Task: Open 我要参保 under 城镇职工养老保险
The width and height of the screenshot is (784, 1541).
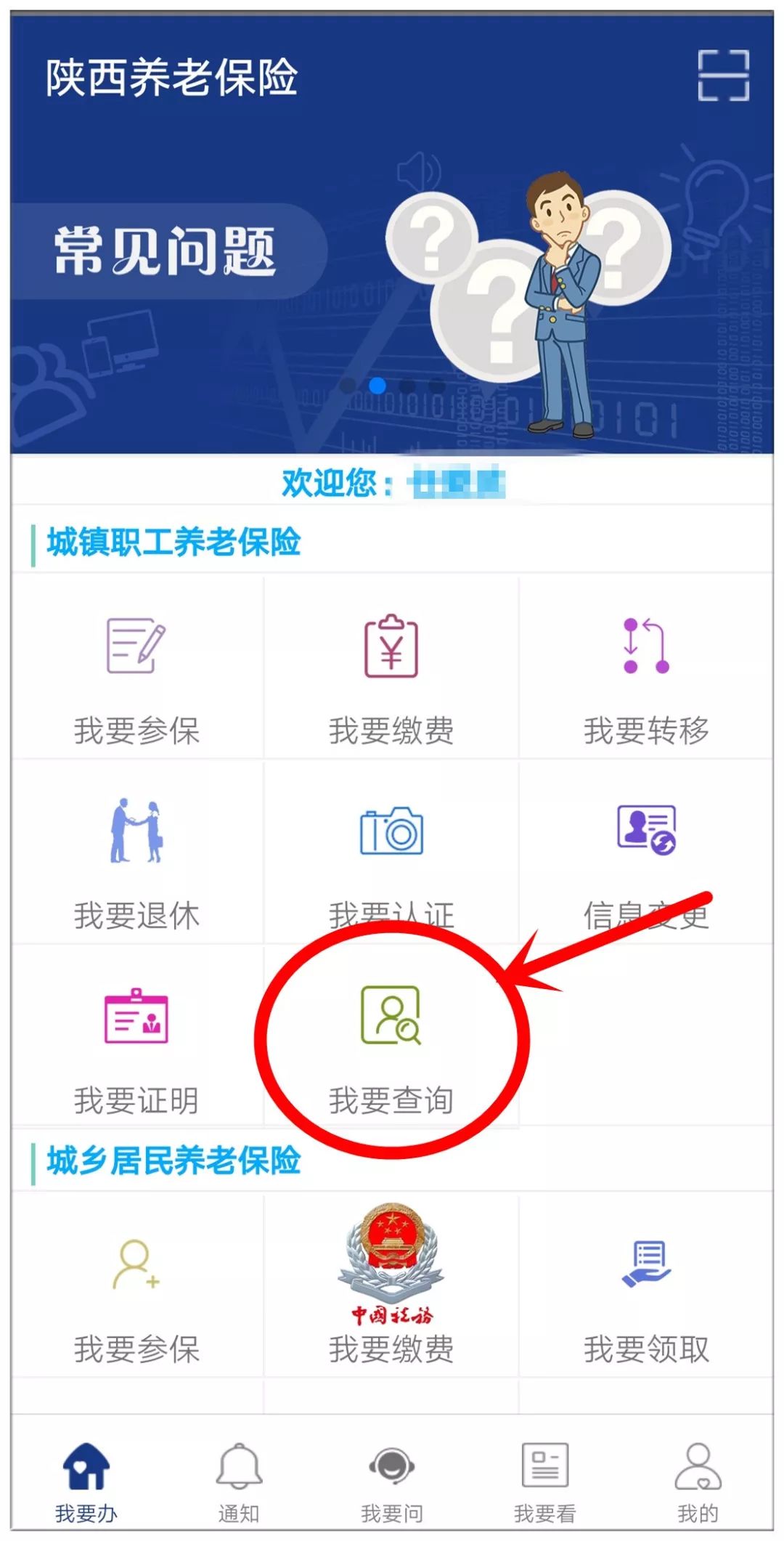Action: (x=136, y=667)
